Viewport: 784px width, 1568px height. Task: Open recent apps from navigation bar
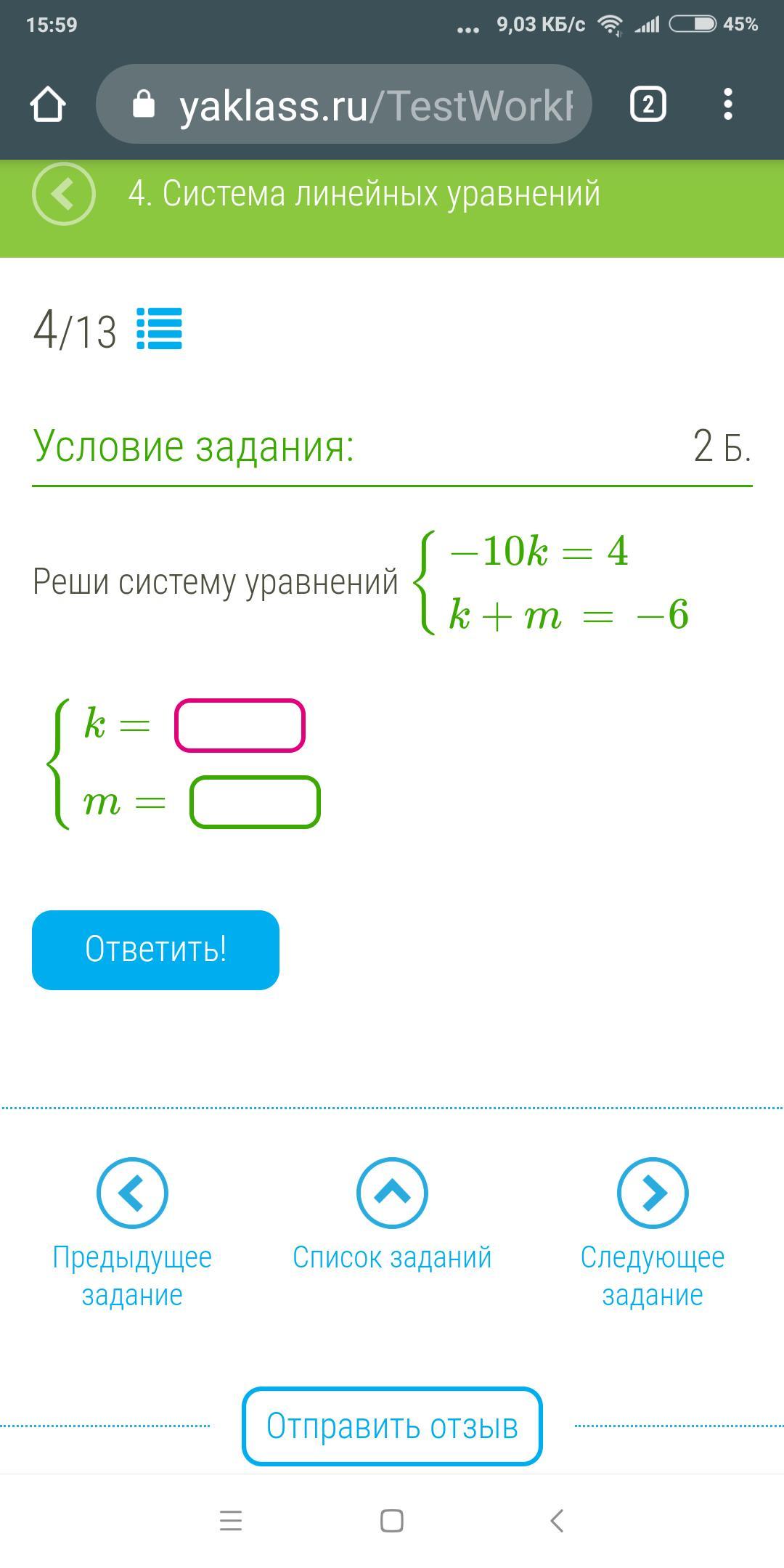pos(231,1520)
